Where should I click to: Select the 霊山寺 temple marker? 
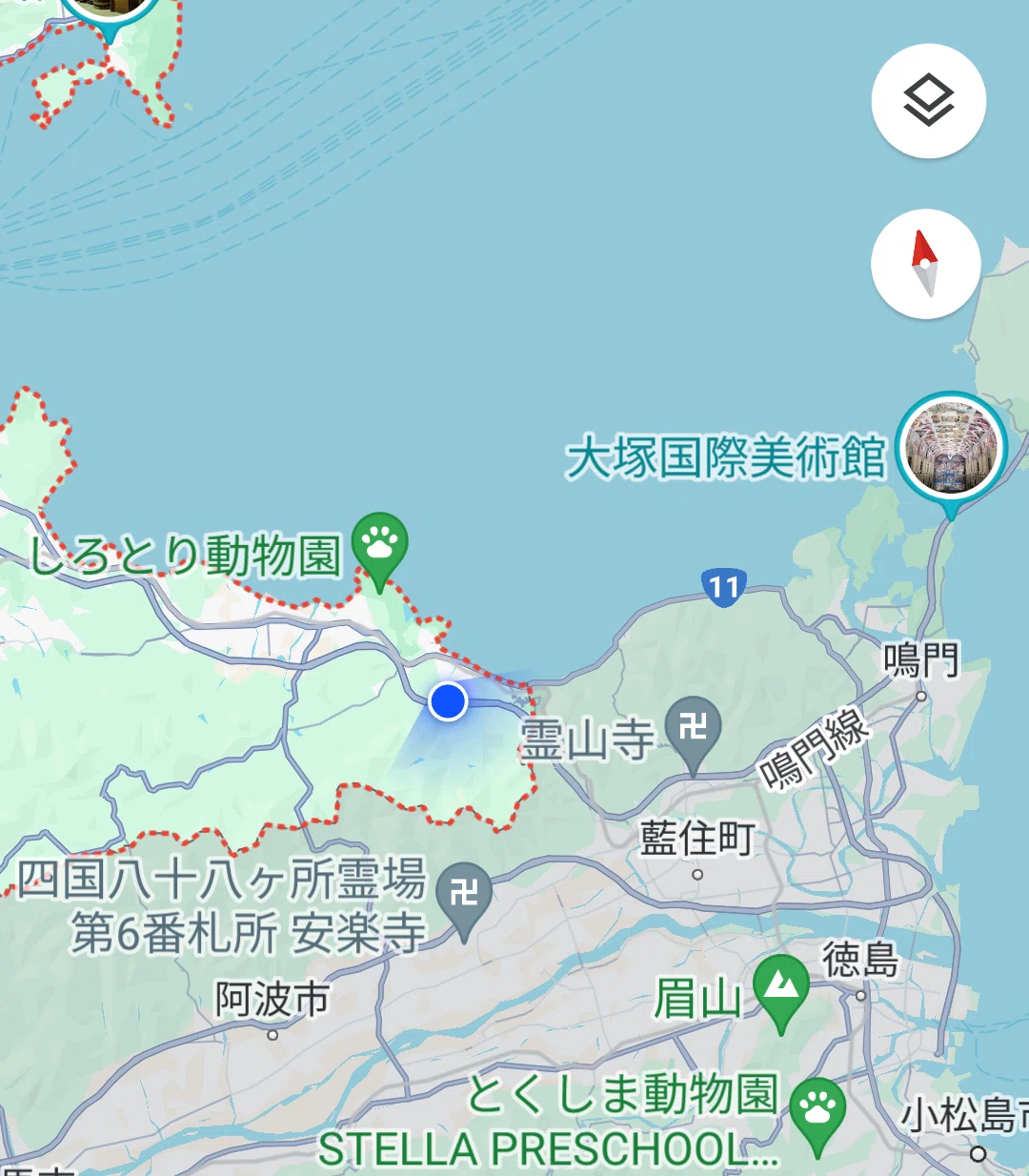(x=694, y=733)
